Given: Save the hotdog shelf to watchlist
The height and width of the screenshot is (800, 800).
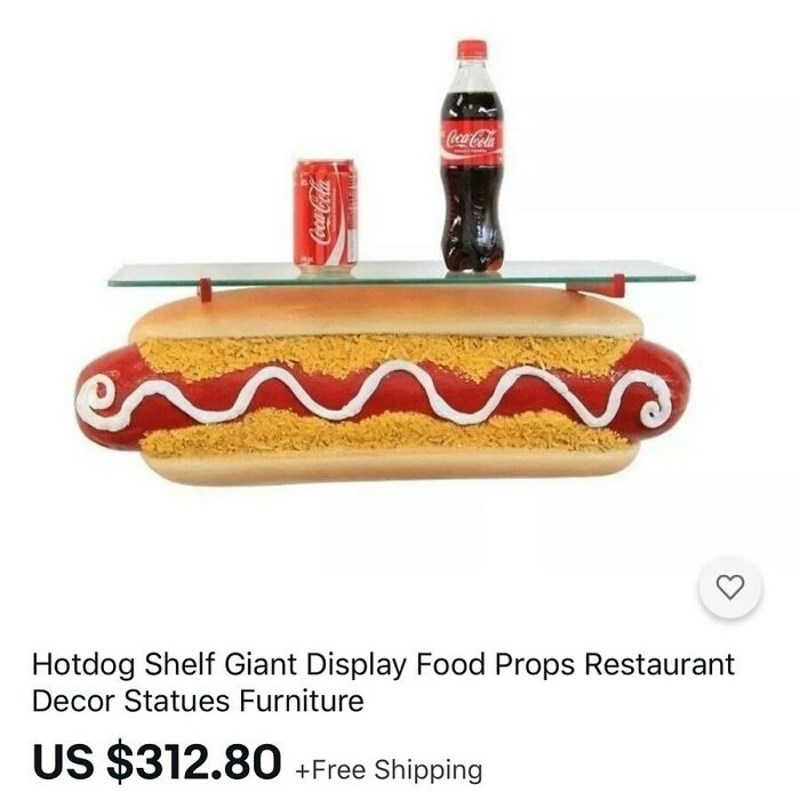Looking at the screenshot, I should coord(731,588).
